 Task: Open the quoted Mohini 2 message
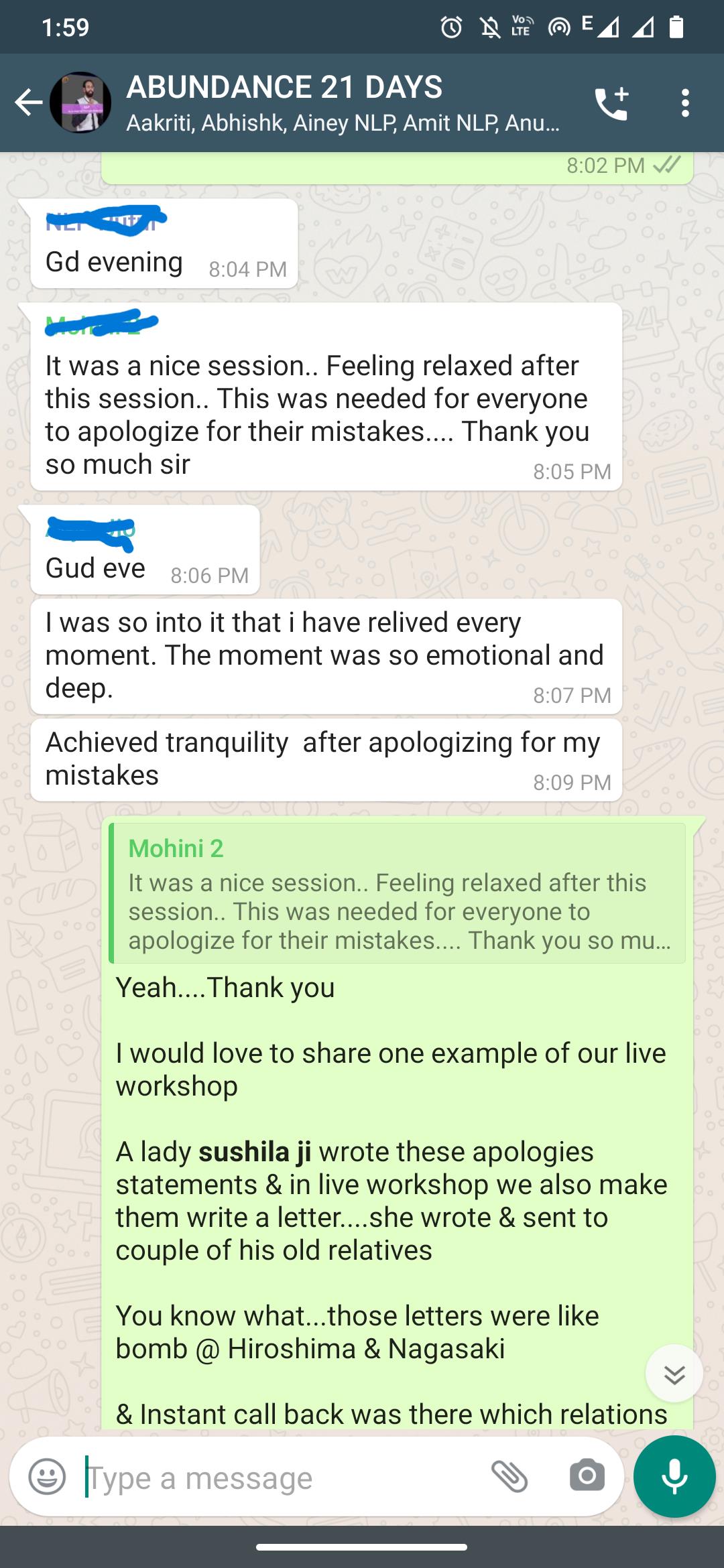tap(398, 893)
